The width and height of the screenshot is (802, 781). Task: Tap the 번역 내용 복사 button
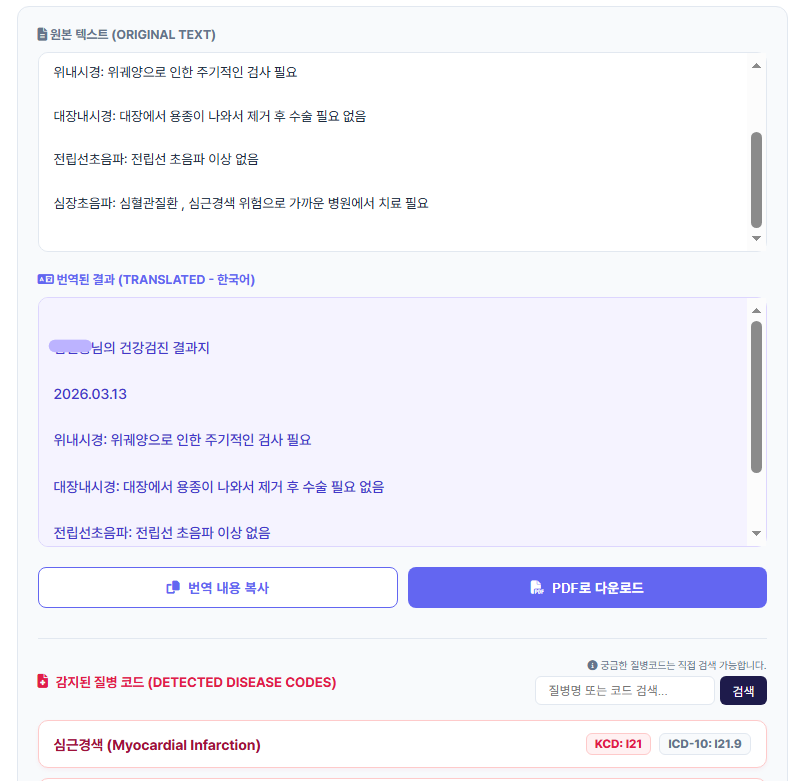point(218,588)
